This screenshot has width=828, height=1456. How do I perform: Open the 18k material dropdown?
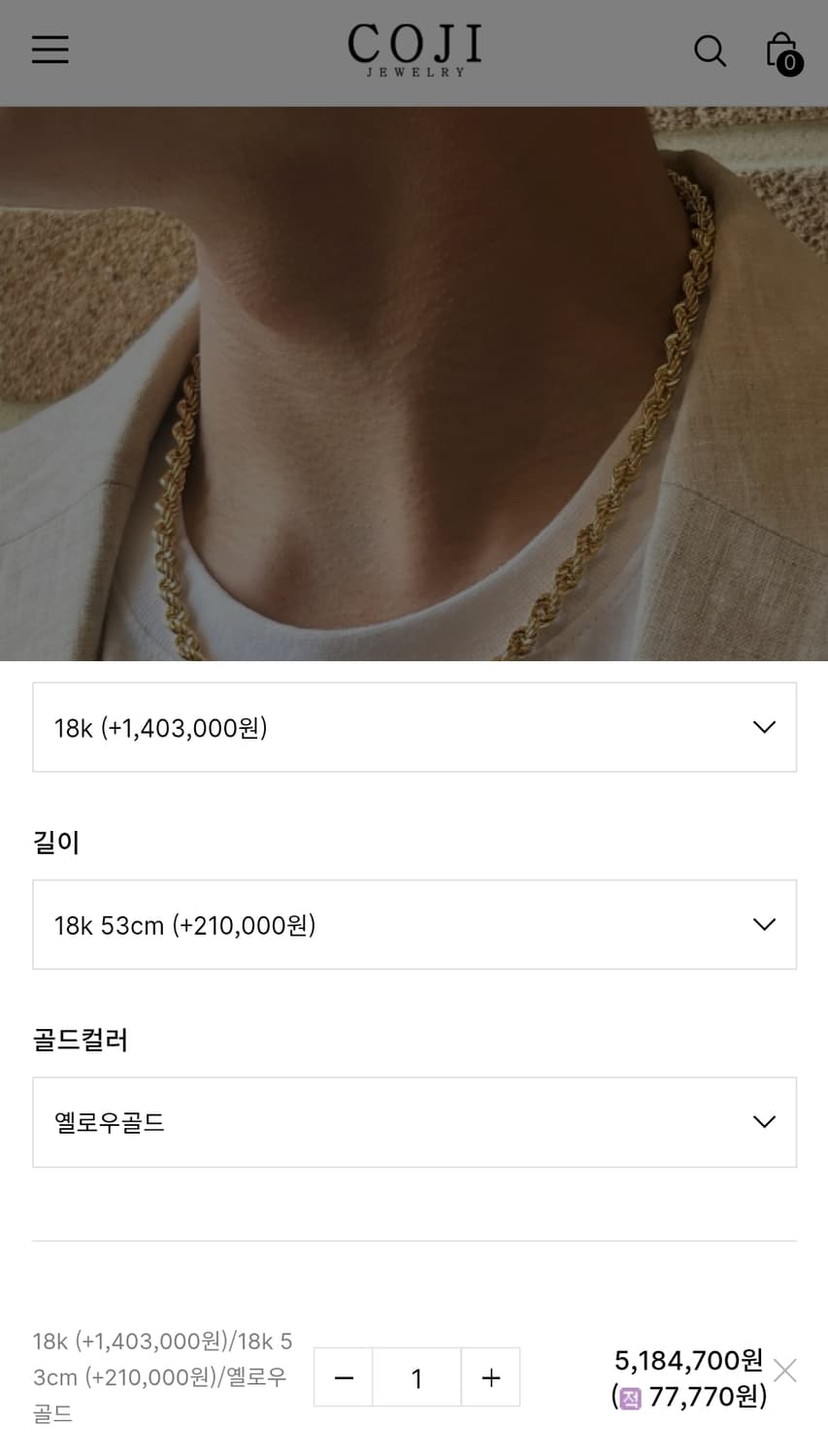[414, 727]
